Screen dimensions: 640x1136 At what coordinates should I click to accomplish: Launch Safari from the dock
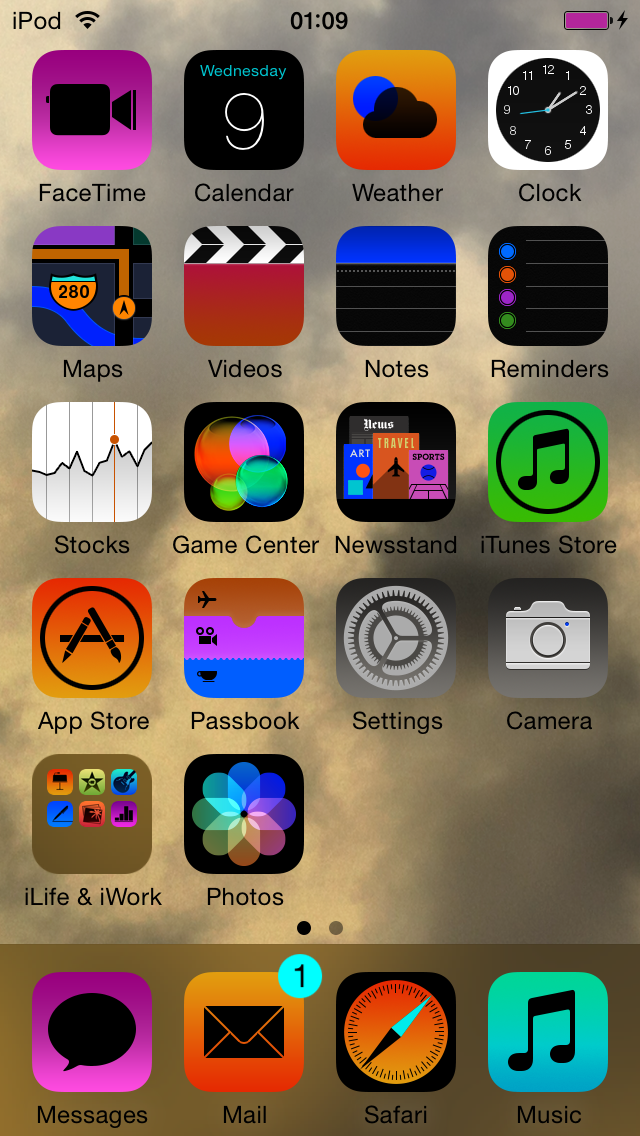click(x=396, y=1032)
